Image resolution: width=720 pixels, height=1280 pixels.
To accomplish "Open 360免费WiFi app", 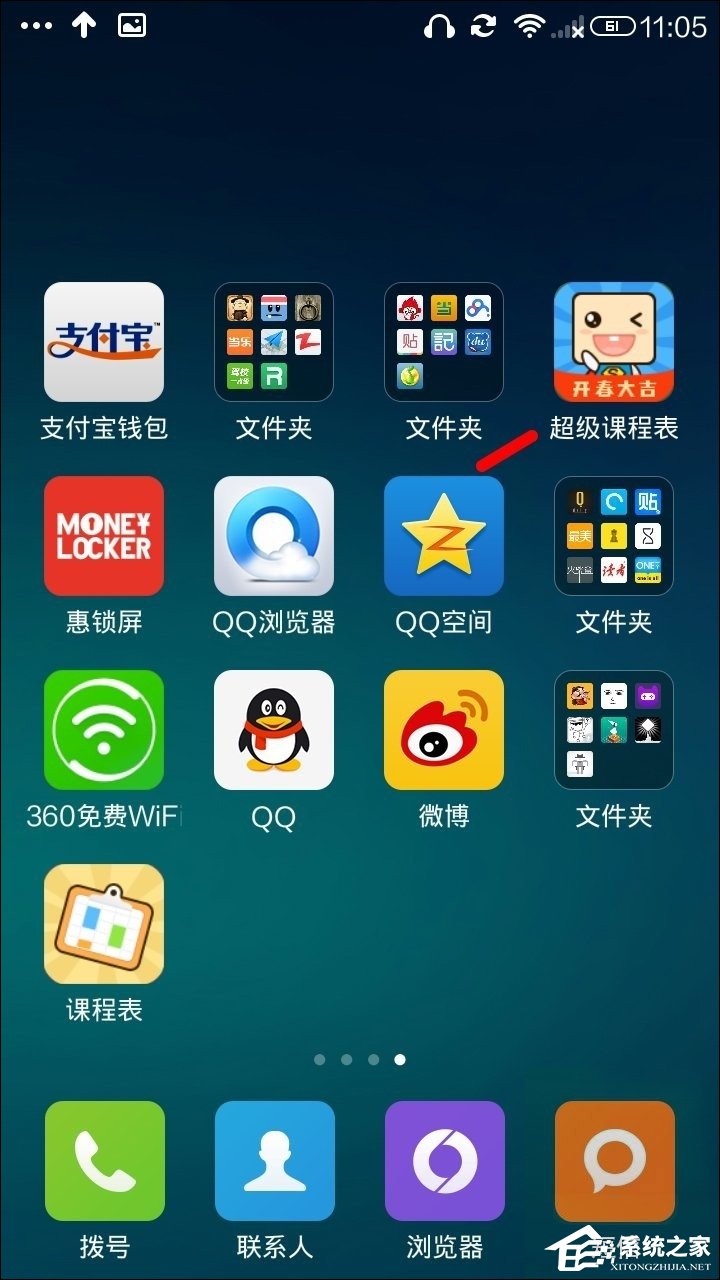I will 103,730.
